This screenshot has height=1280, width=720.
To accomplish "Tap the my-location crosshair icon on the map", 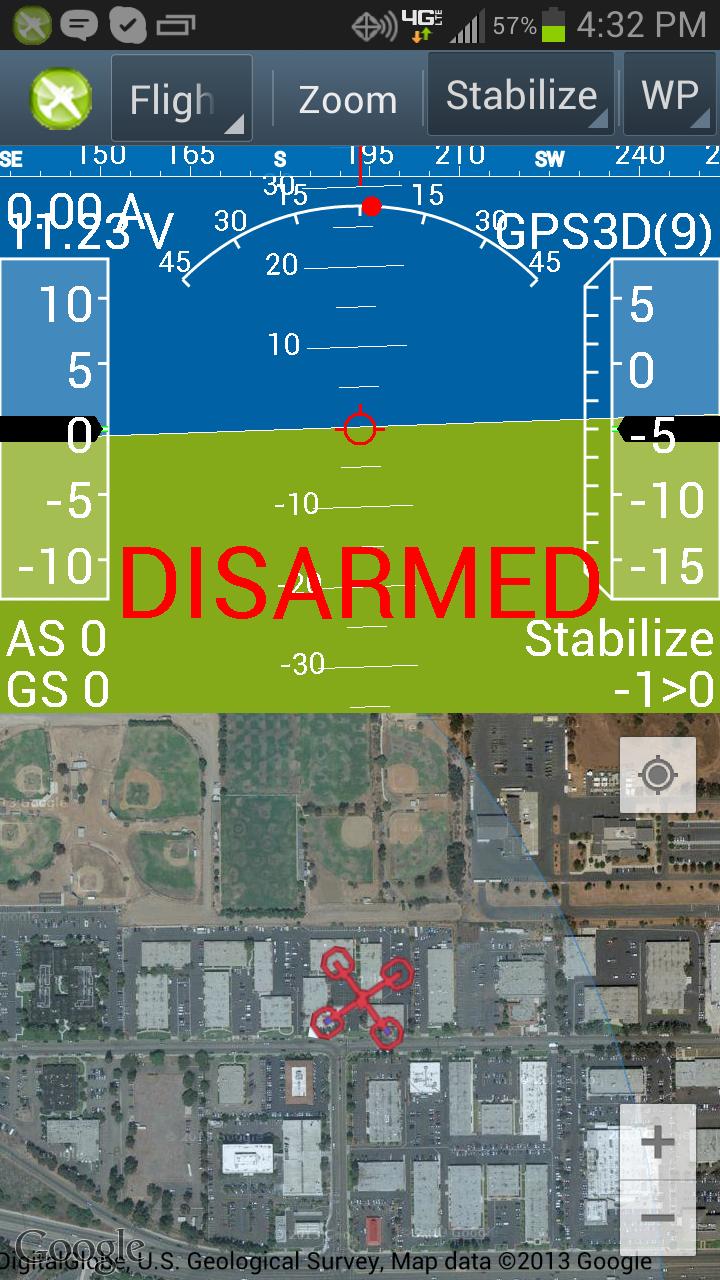I will coord(657,773).
